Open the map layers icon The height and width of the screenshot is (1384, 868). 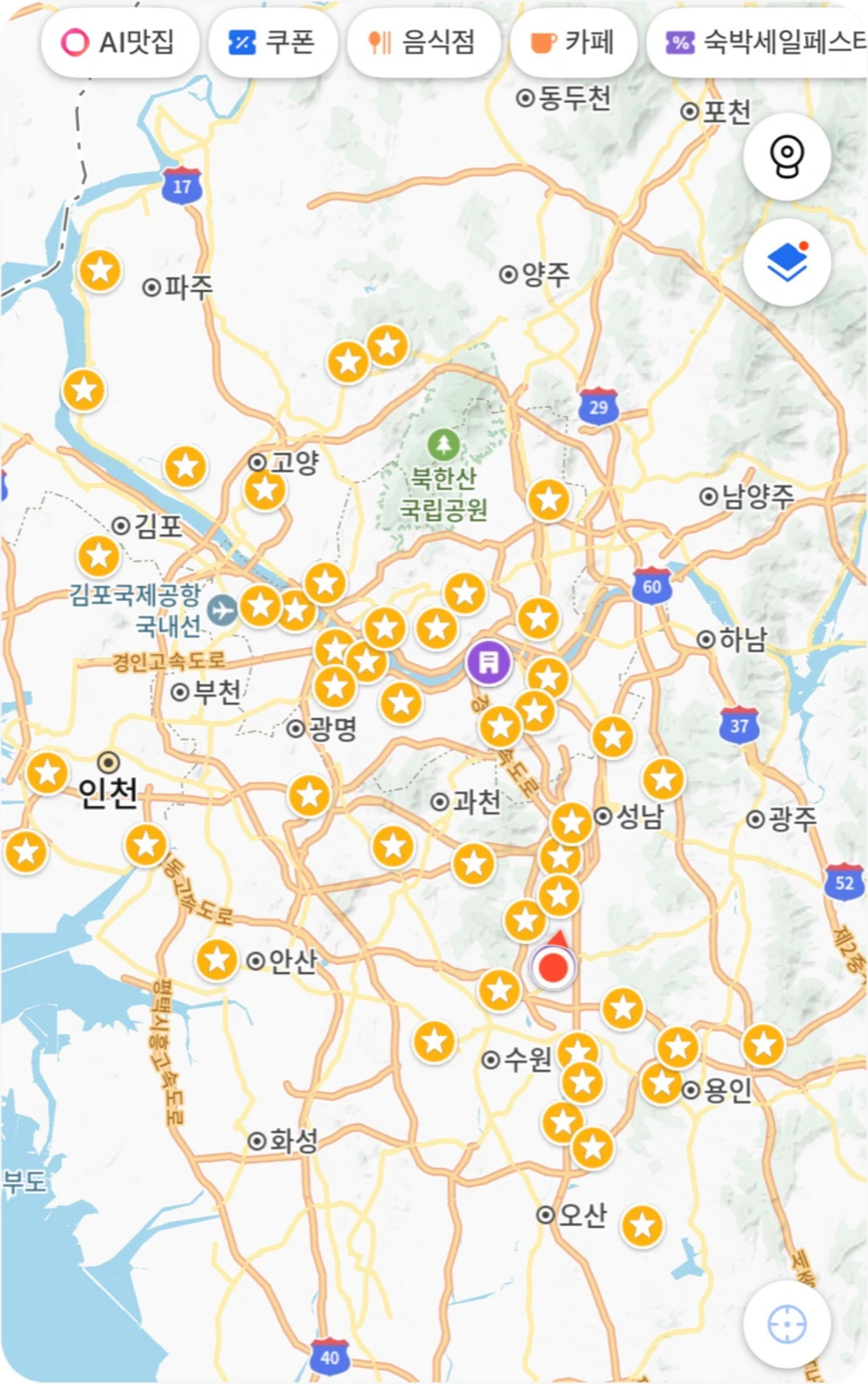(x=787, y=263)
